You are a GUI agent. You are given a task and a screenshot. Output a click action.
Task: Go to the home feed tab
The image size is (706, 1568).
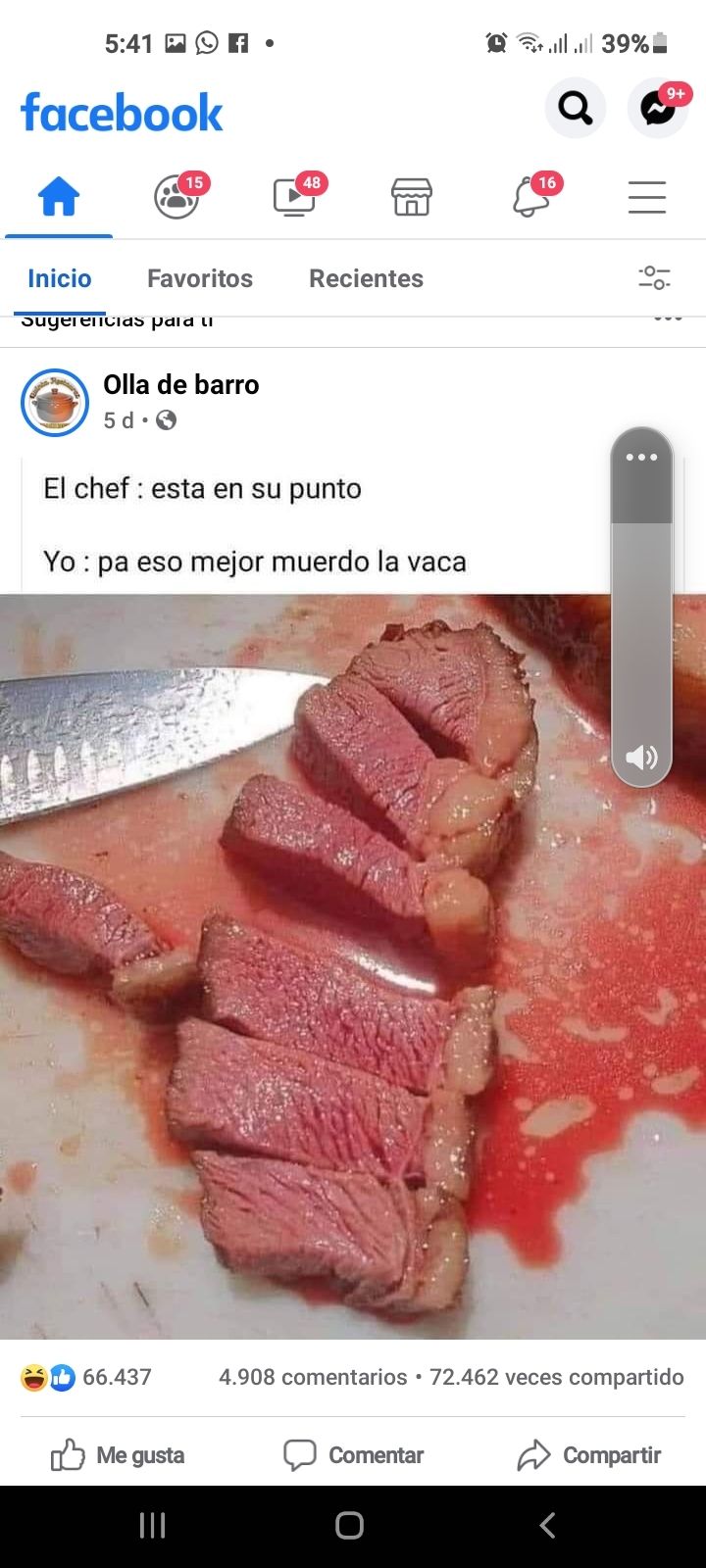click(x=59, y=197)
